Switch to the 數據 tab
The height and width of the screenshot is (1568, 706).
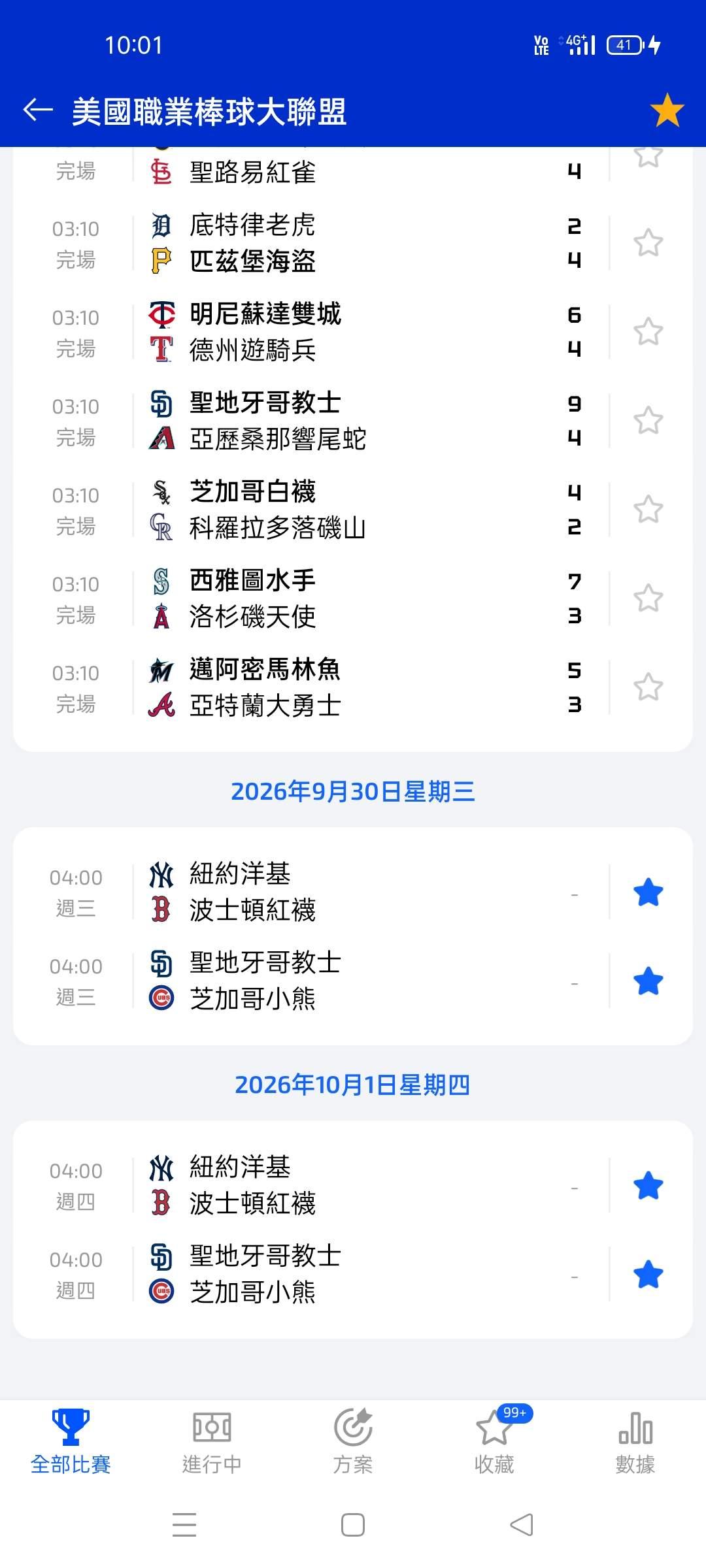point(635,1442)
